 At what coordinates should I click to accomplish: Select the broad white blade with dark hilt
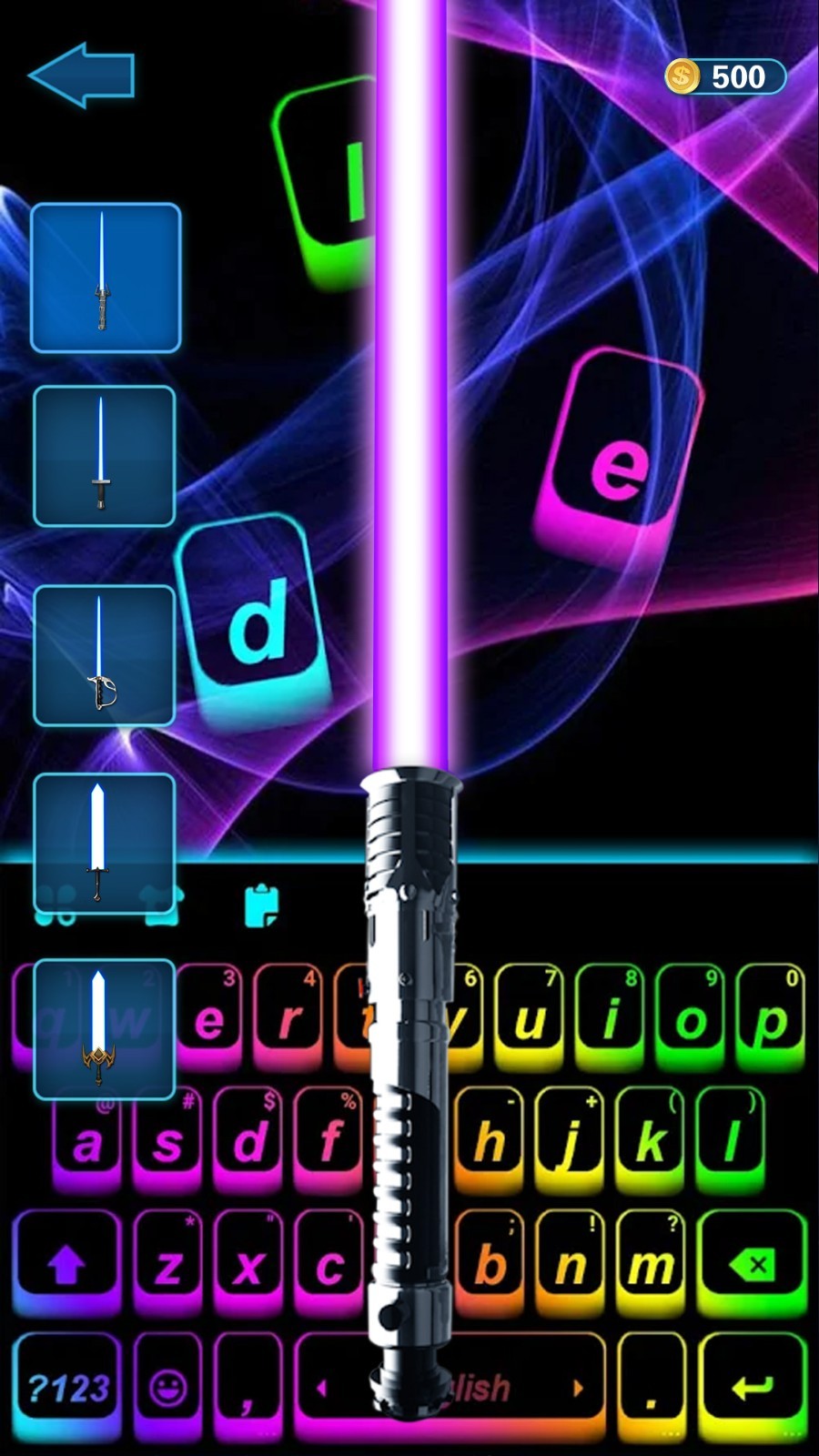coord(104,843)
